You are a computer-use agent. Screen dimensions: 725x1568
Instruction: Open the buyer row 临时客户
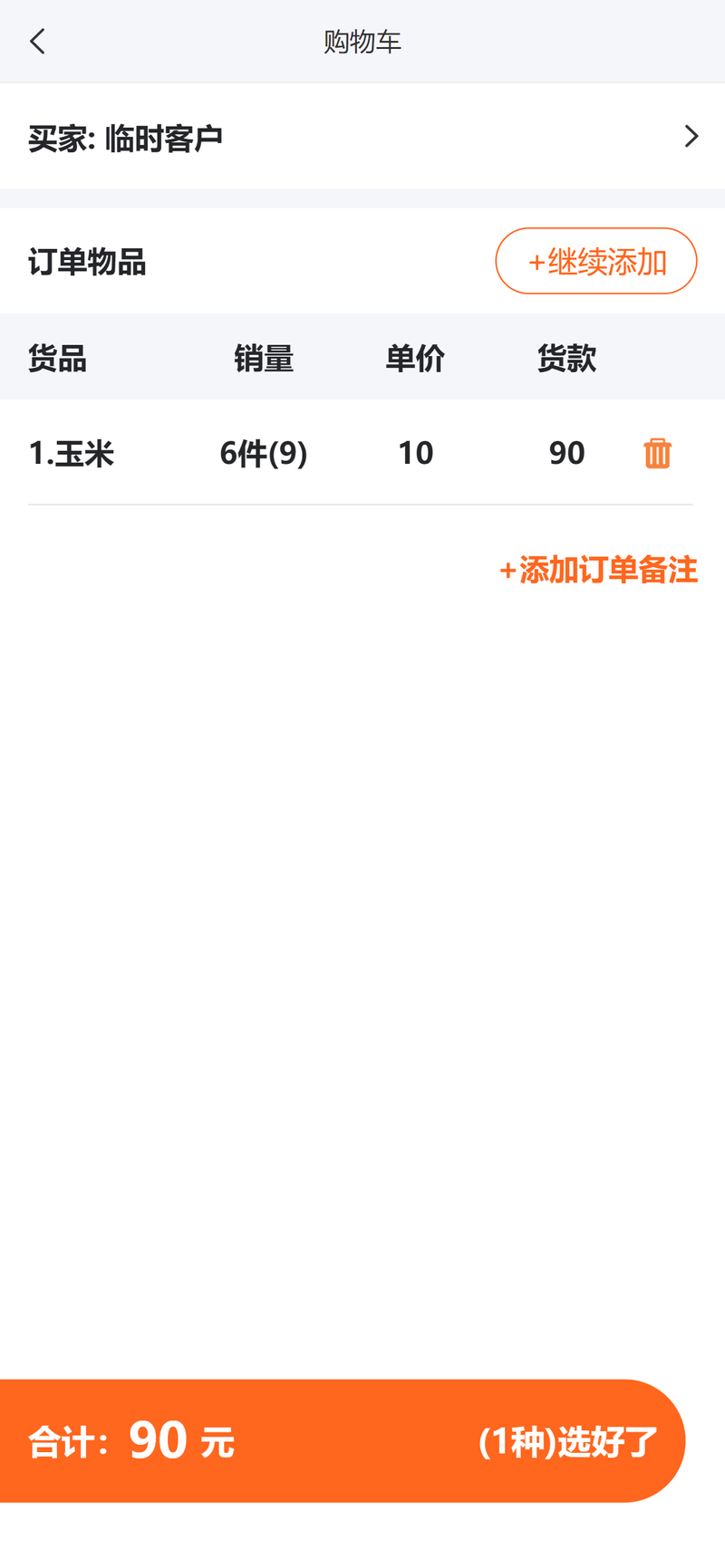click(362, 137)
